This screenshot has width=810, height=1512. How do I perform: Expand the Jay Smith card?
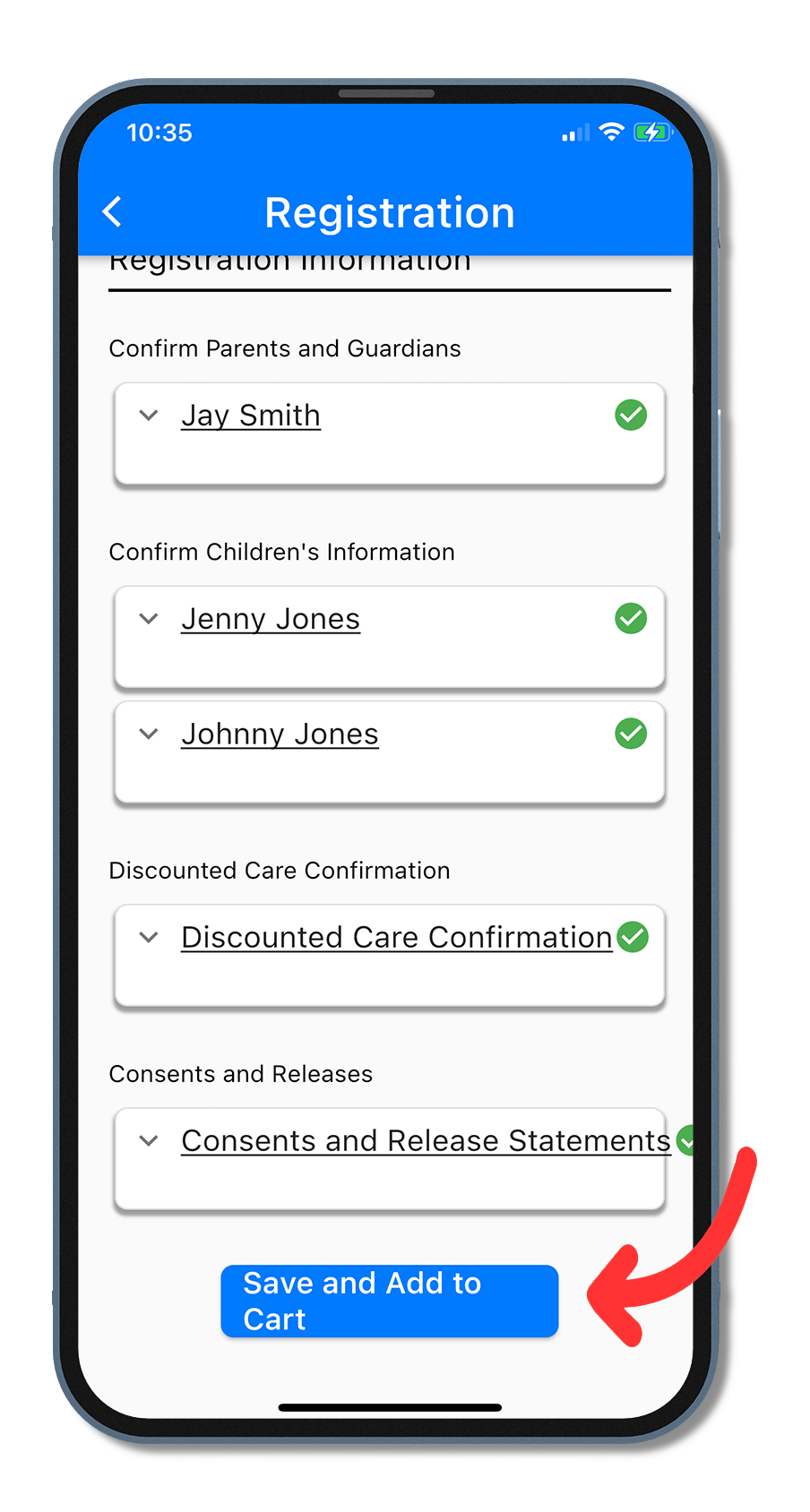[149, 416]
